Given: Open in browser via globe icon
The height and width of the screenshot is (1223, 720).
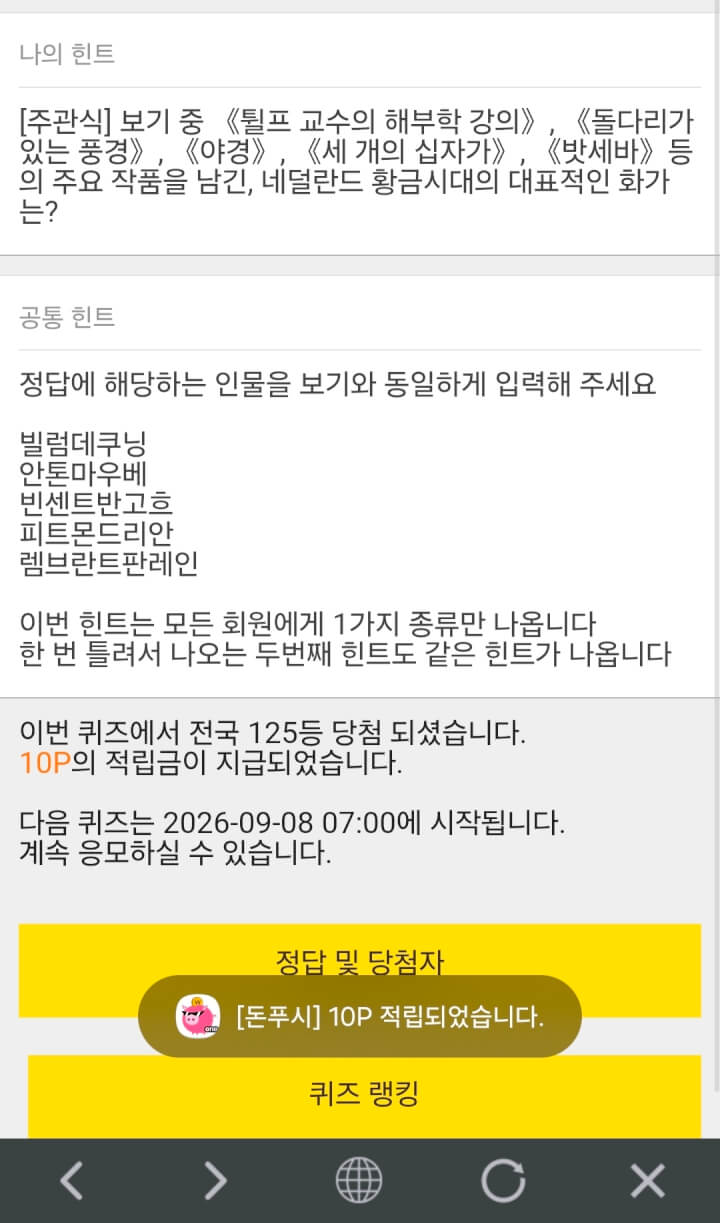Looking at the screenshot, I should 358,1181.
